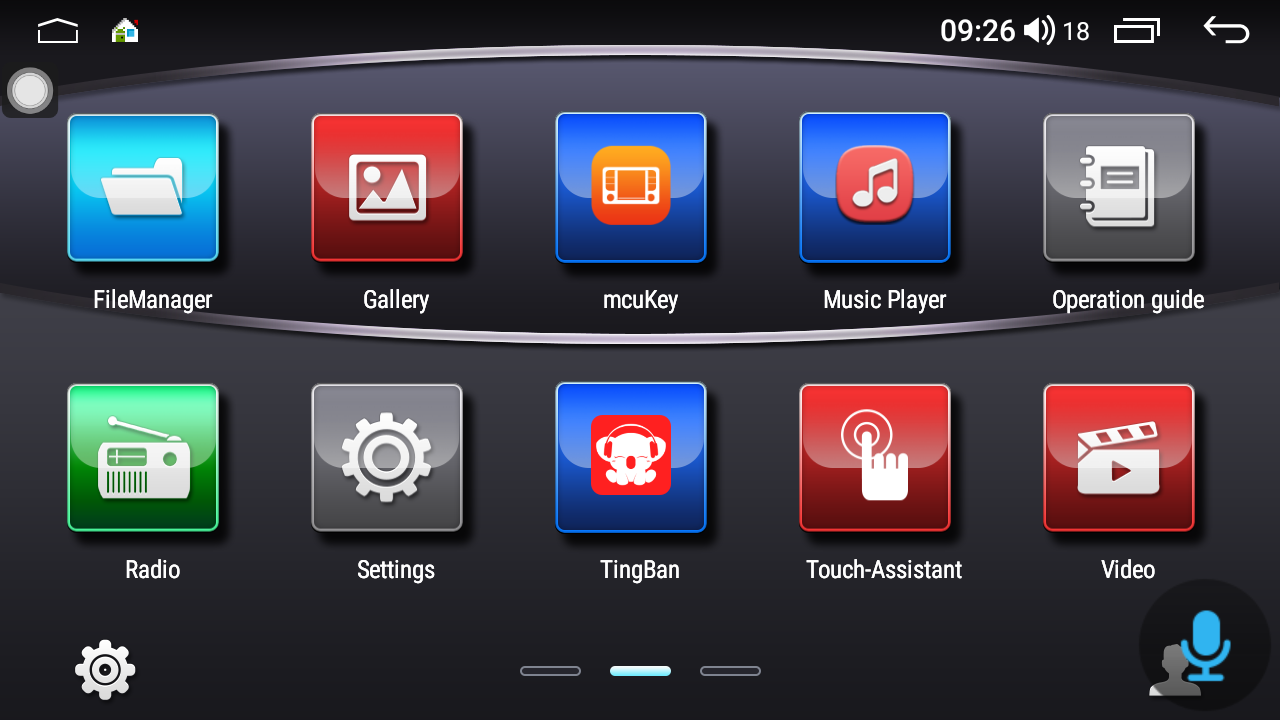
Task: Jump to the third page indicator
Action: pyautogui.click(x=730, y=671)
